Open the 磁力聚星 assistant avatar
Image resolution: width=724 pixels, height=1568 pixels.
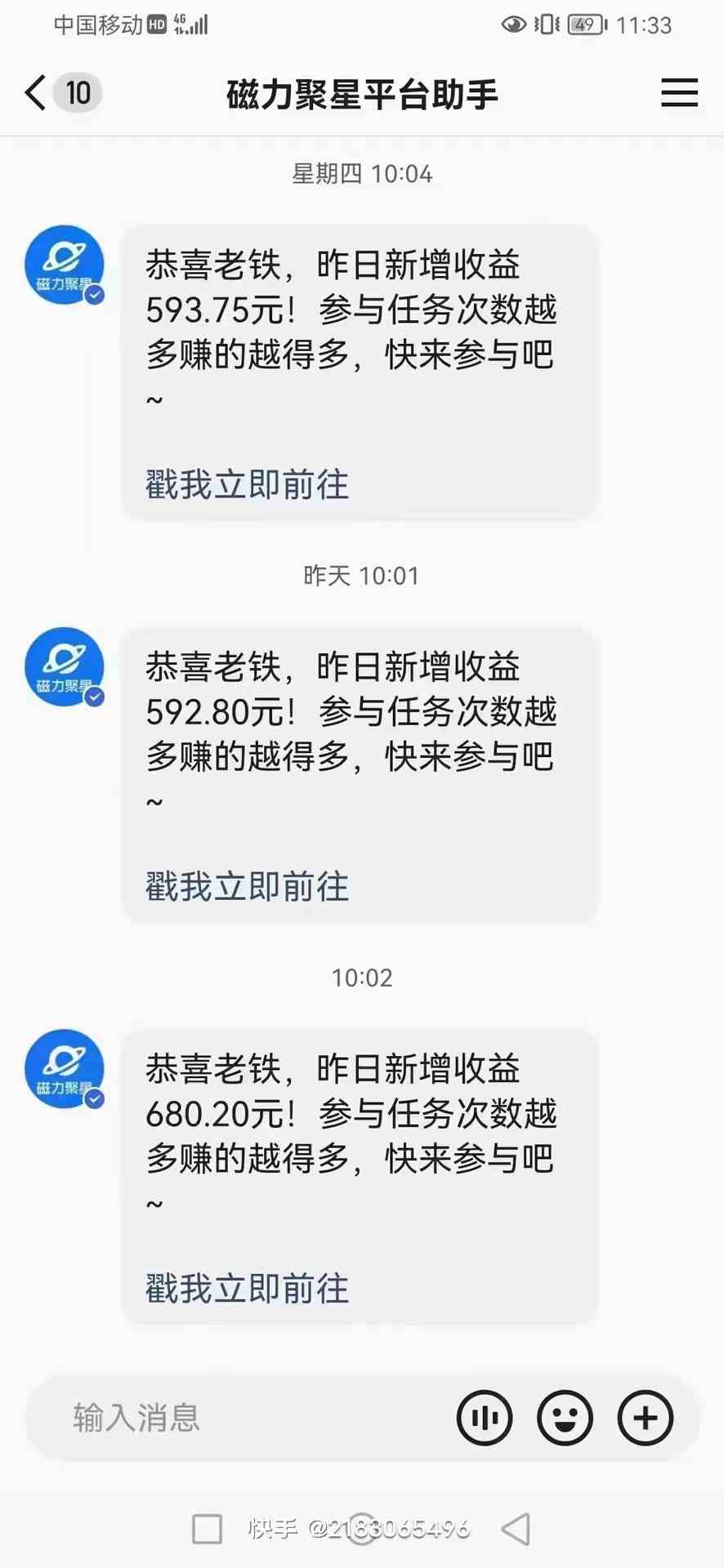coord(64,265)
